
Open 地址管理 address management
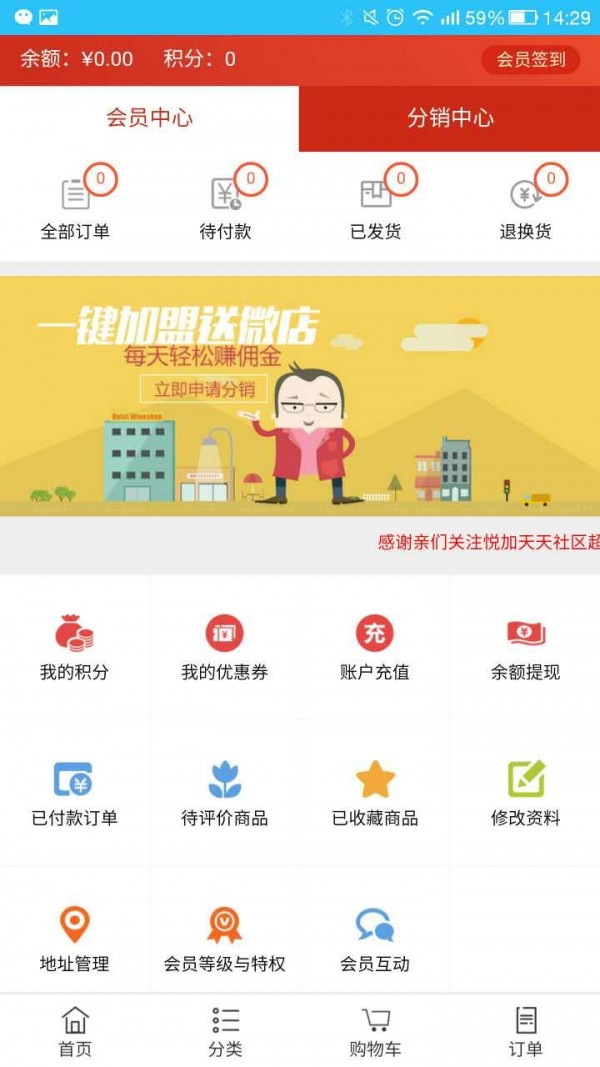[x=75, y=940]
